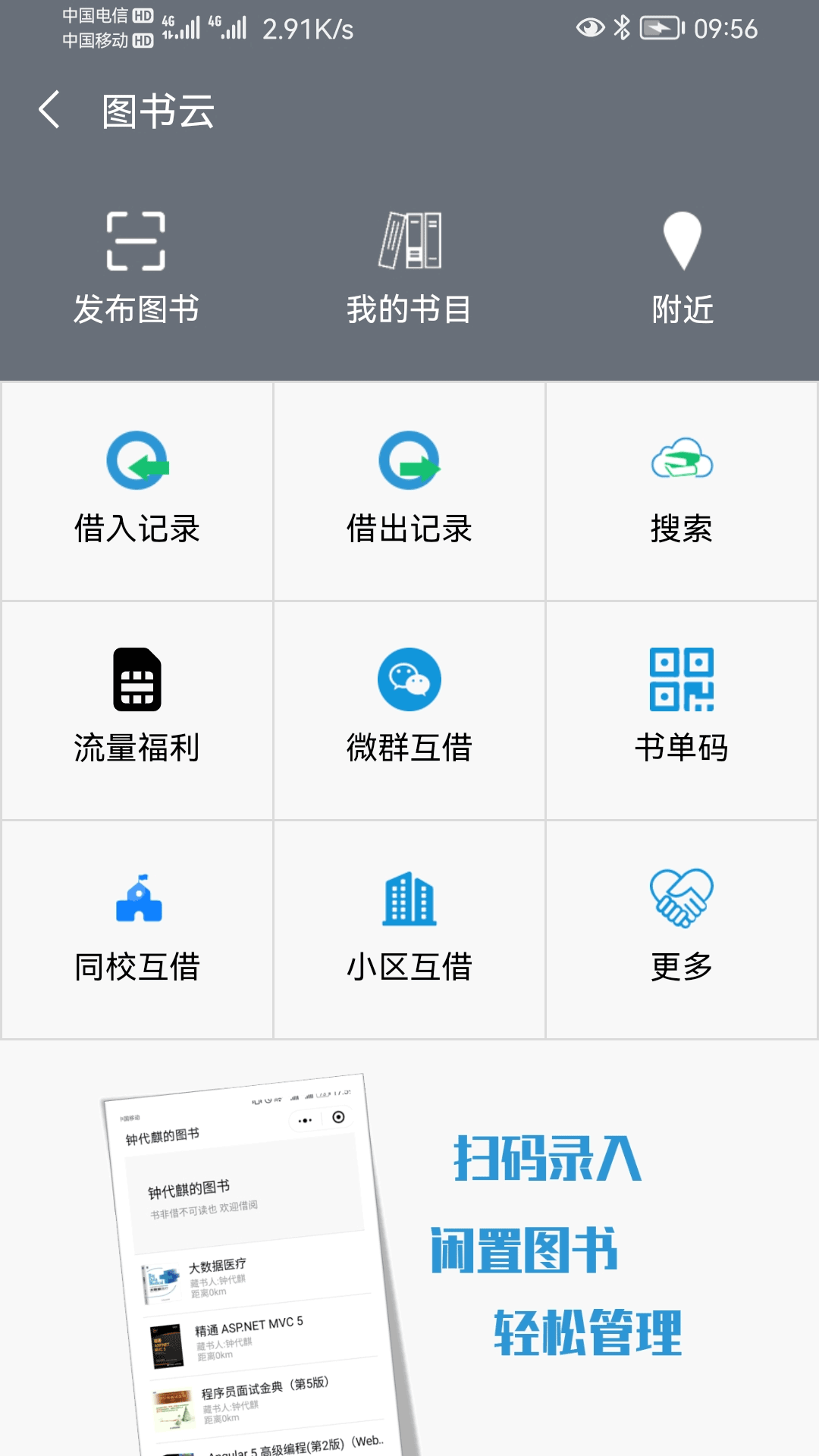The width and height of the screenshot is (819, 1456).
Task: Open the 书单码 QR code icon
Action: tap(681, 680)
